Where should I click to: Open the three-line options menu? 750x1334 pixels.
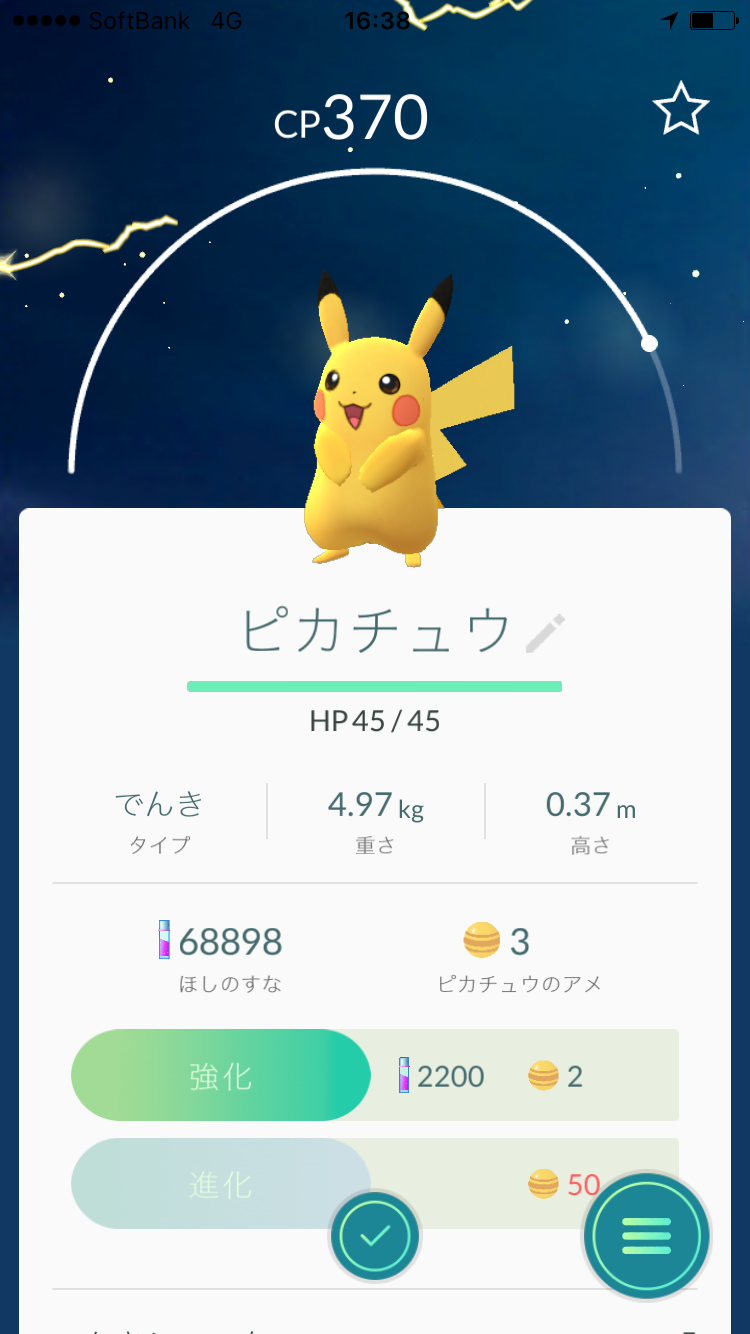pyautogui.click(x=647, y=1236)
